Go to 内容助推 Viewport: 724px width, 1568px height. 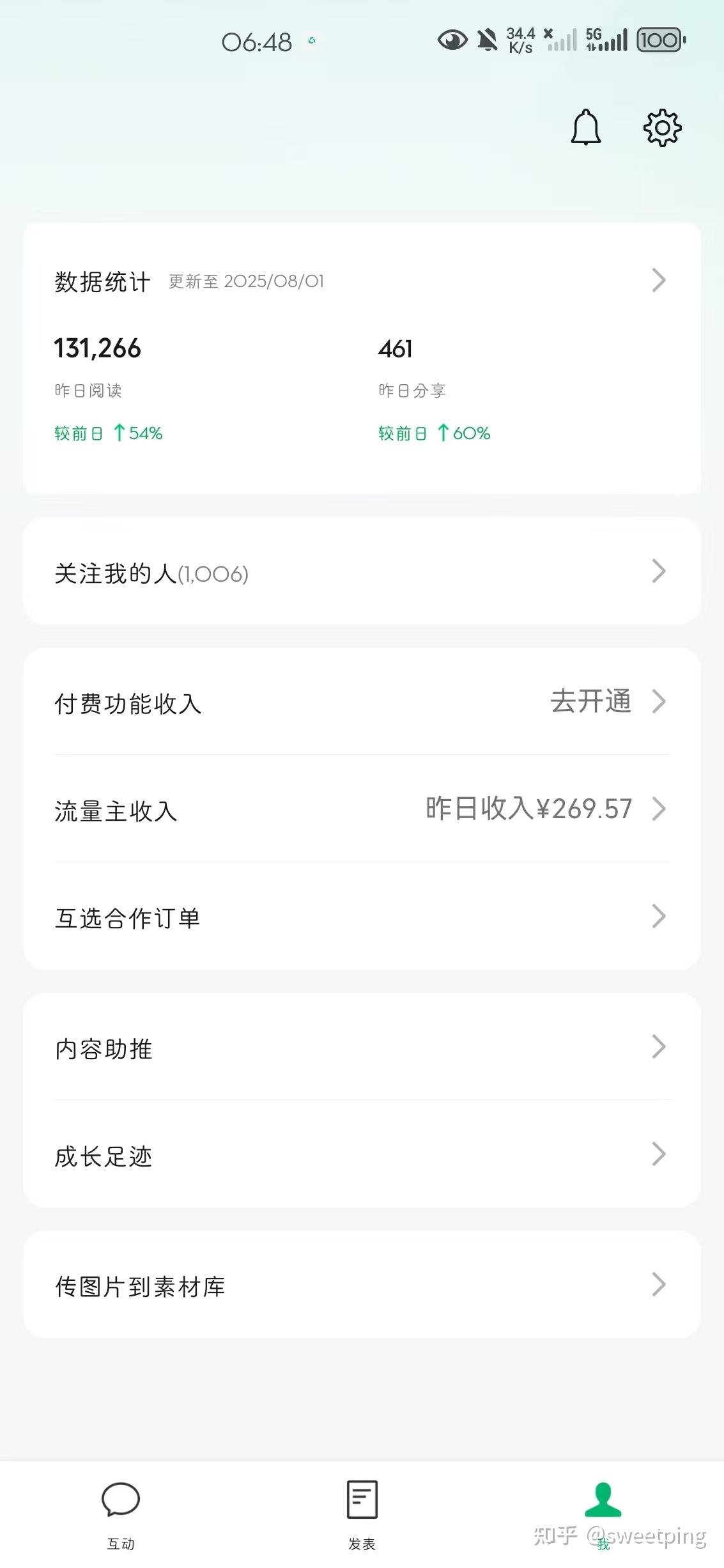[362, 1048]
